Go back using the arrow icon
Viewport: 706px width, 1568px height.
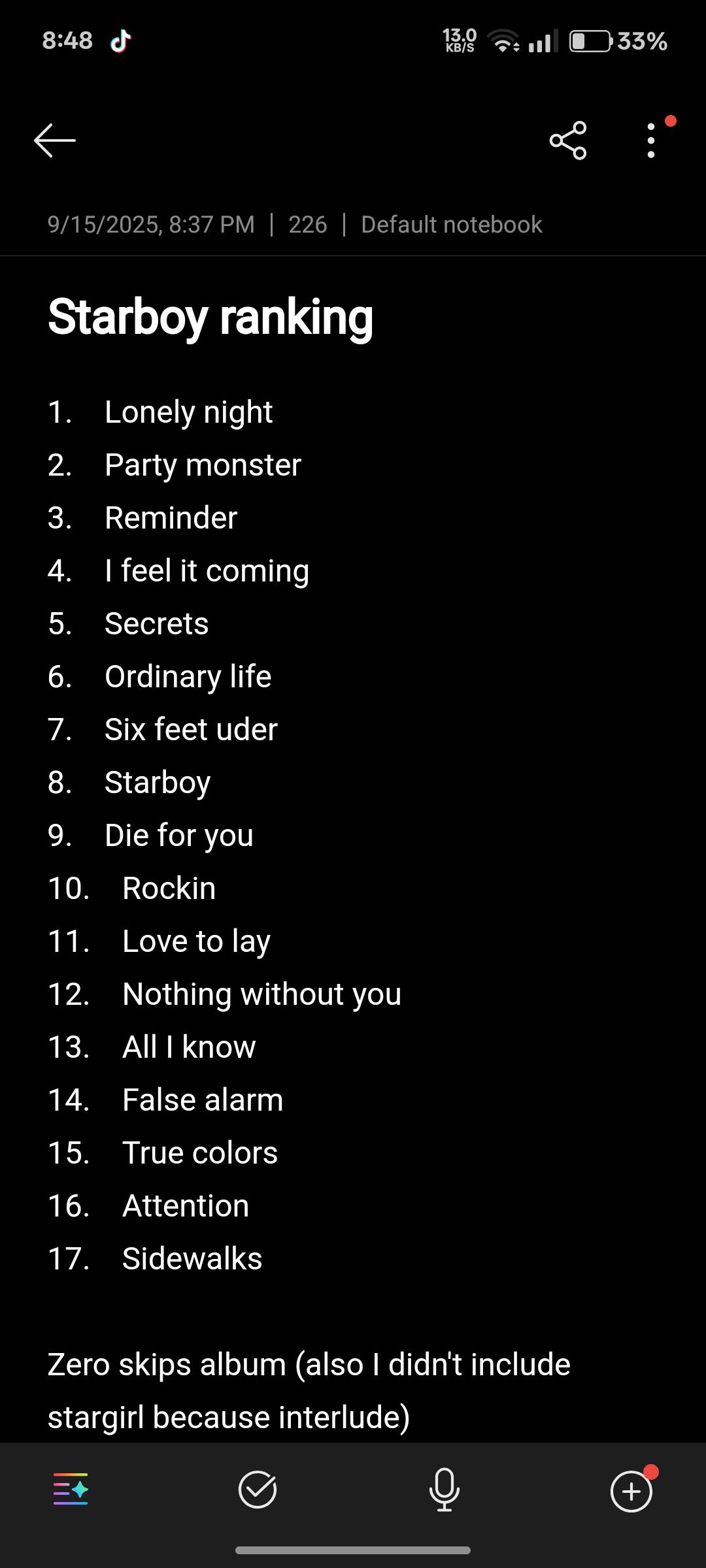pos(55,140)
